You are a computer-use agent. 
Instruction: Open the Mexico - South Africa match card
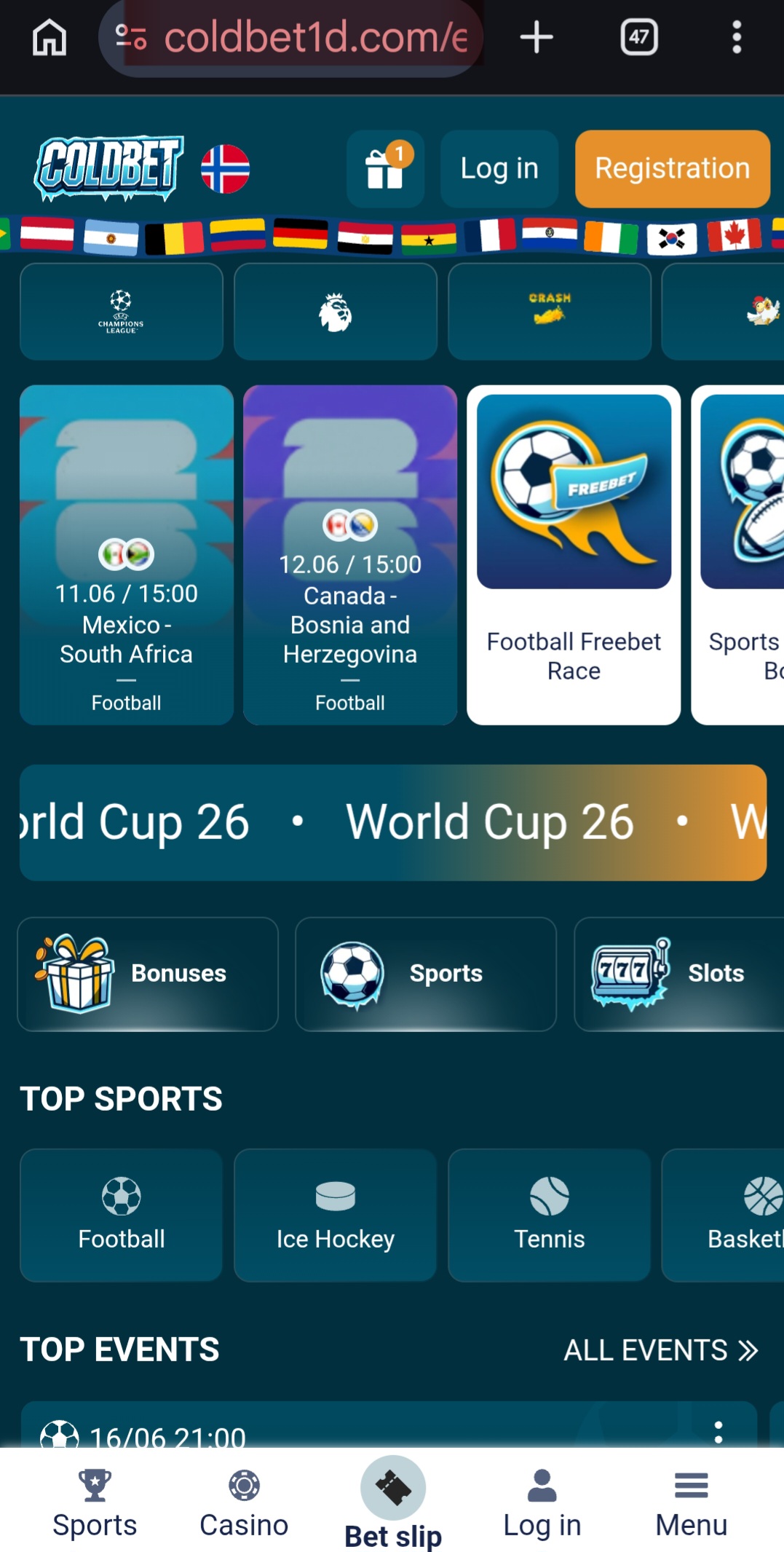pyautogui.click(x=127, y=555)
